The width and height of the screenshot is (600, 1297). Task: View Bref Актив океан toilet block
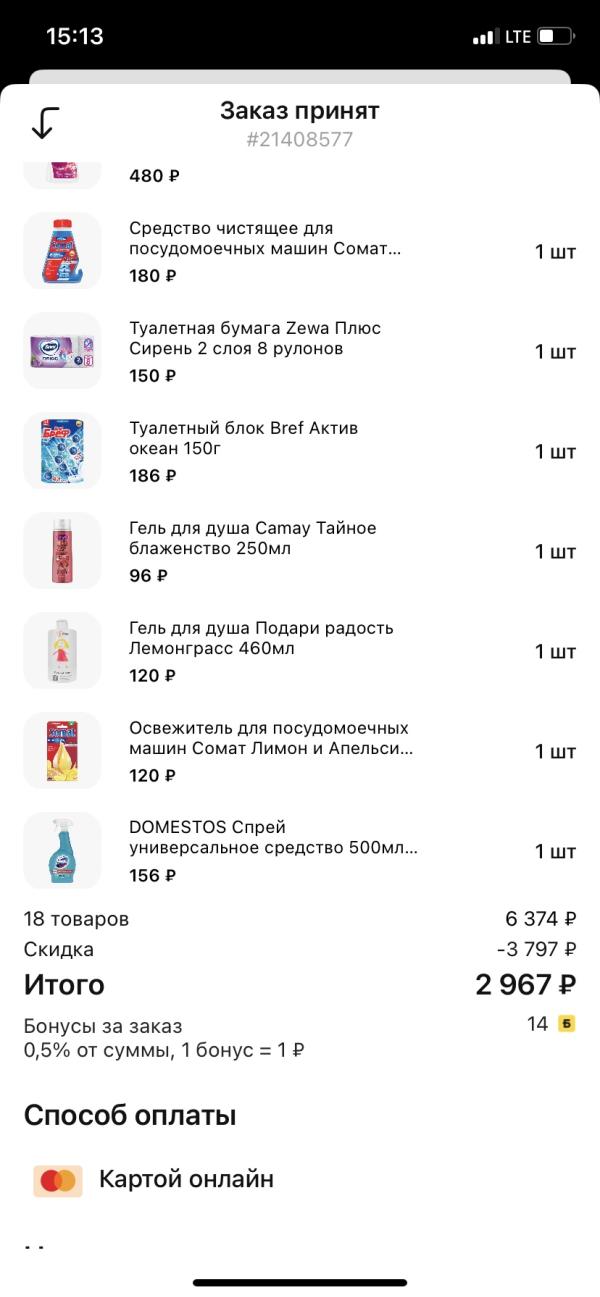click(x=243, y=450)
